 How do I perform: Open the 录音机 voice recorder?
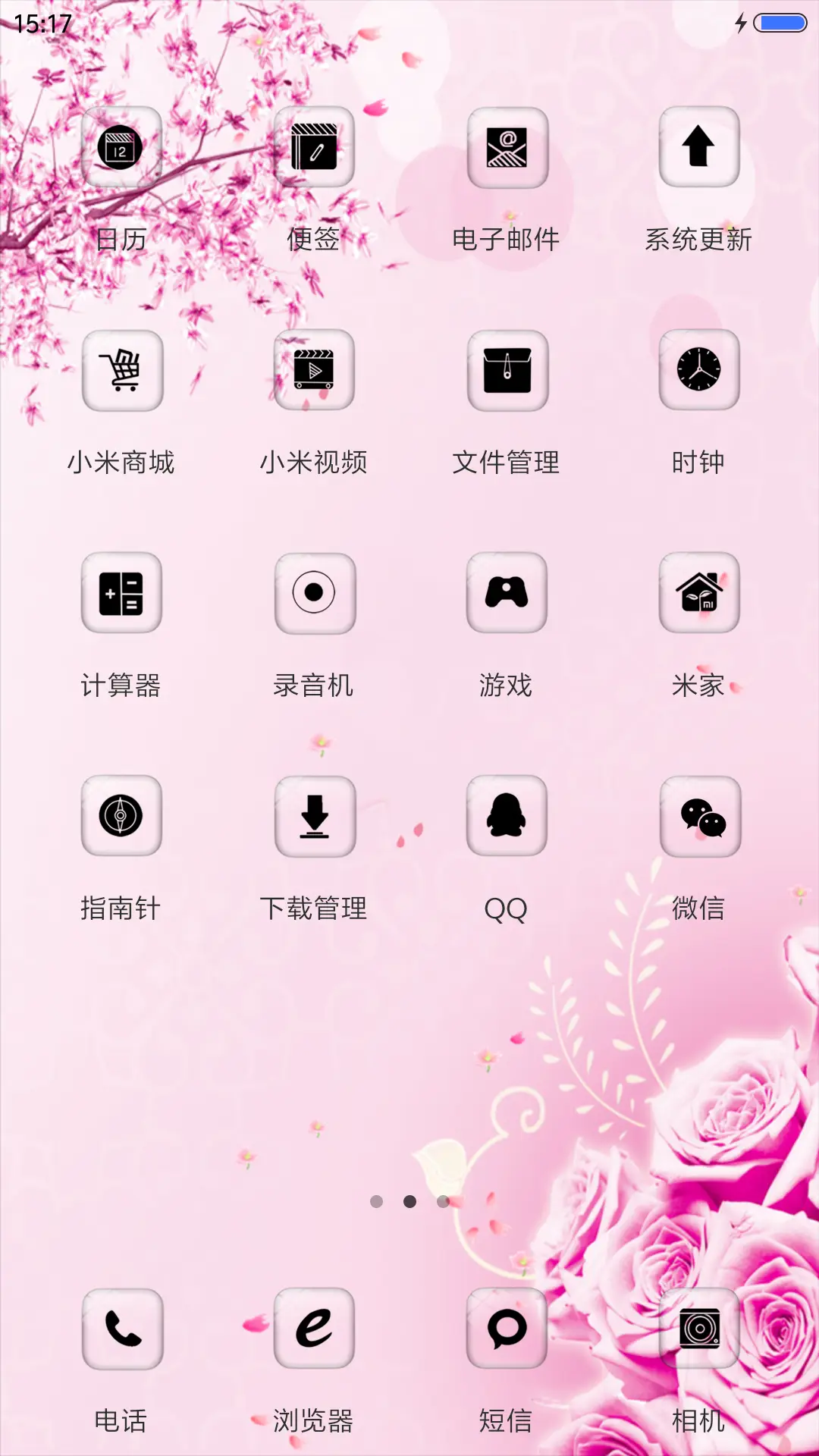pyautogui.click(x=314, y=595)
